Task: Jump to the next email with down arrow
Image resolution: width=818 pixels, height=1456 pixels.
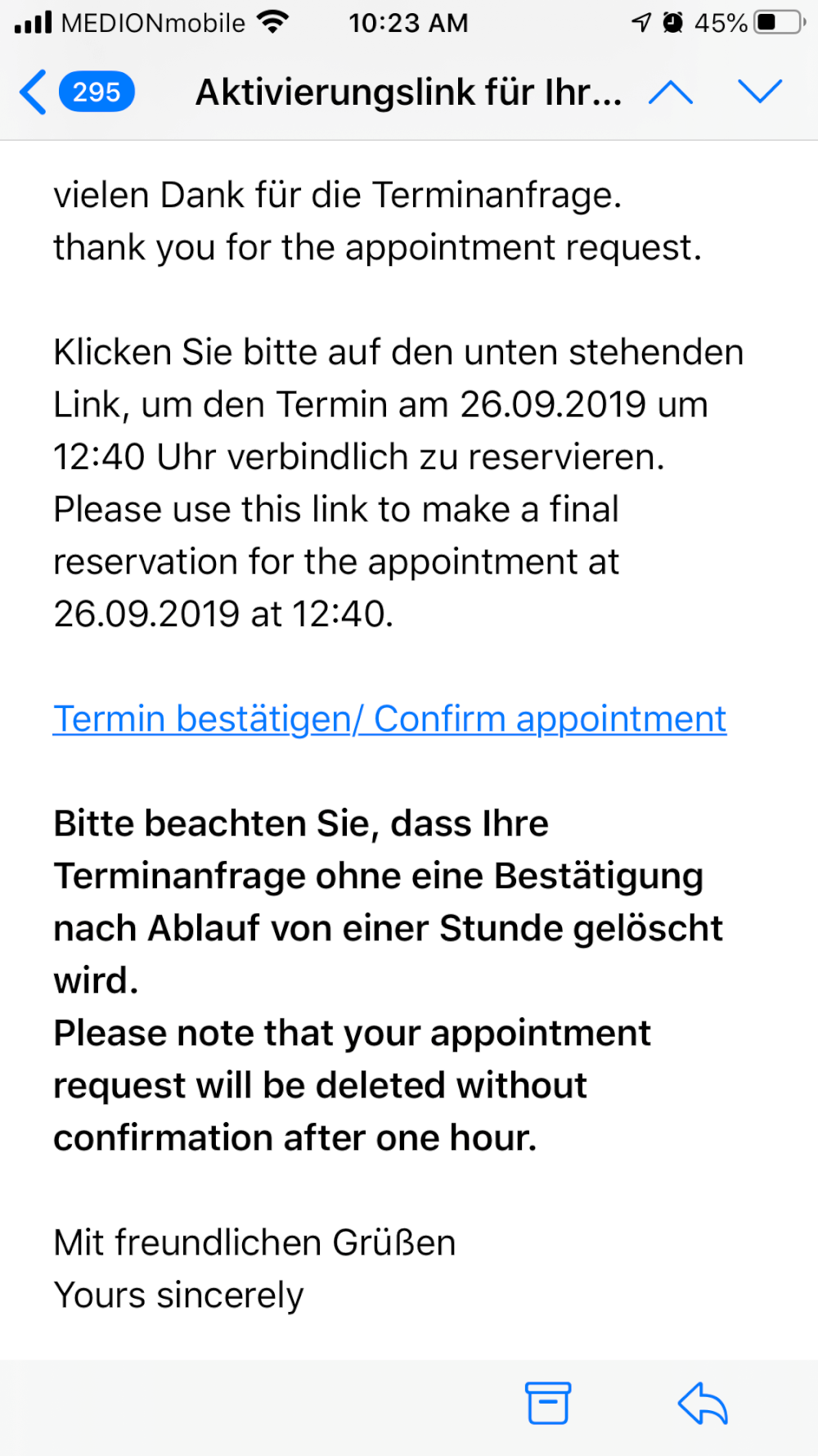Action: point(760,92)
